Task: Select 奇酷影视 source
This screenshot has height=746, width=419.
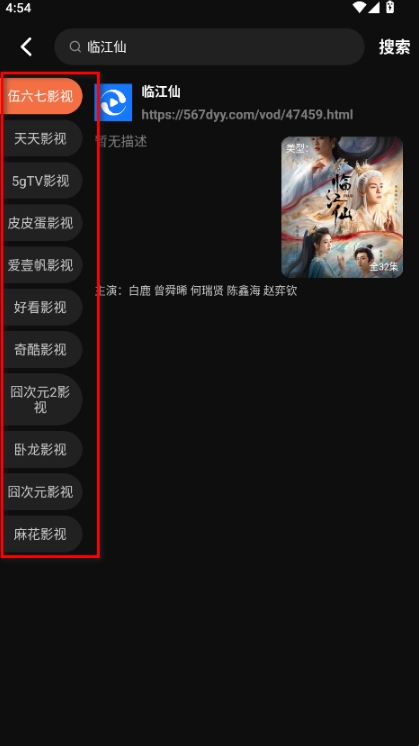Action: coord(41,350)
